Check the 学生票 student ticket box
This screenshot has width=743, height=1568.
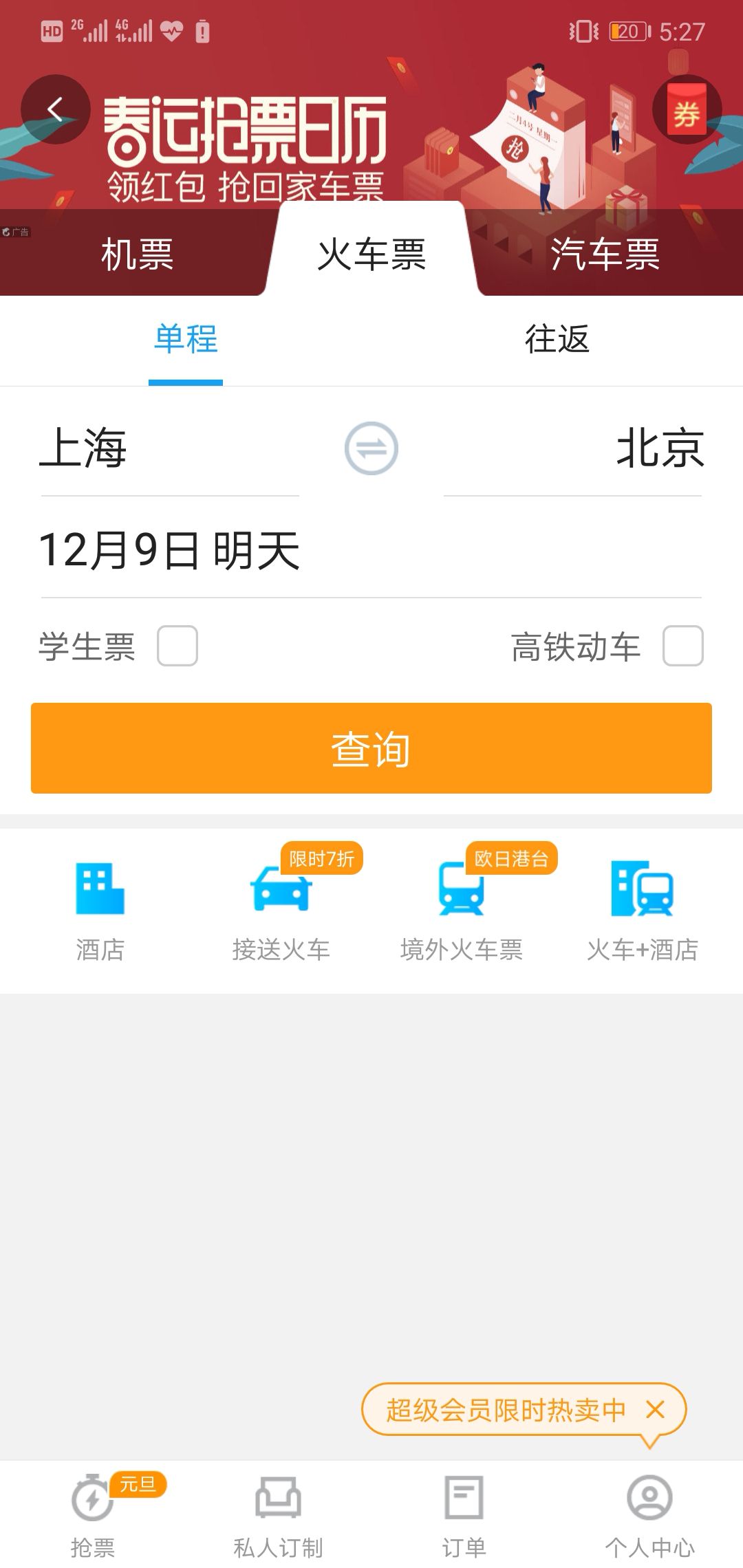click(177, 646)
